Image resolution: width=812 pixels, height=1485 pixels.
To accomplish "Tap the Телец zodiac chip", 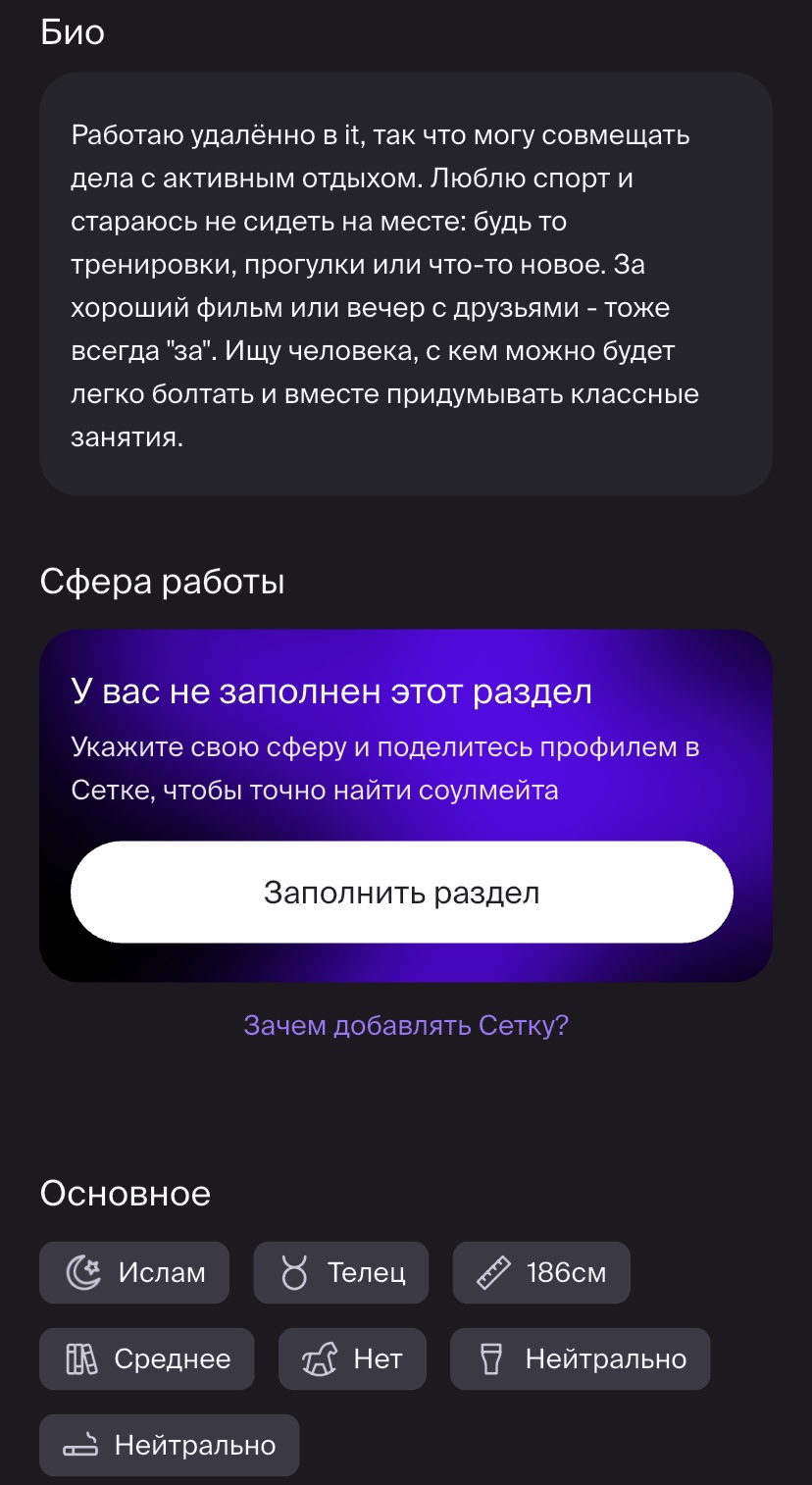I will pos(340,1272).
